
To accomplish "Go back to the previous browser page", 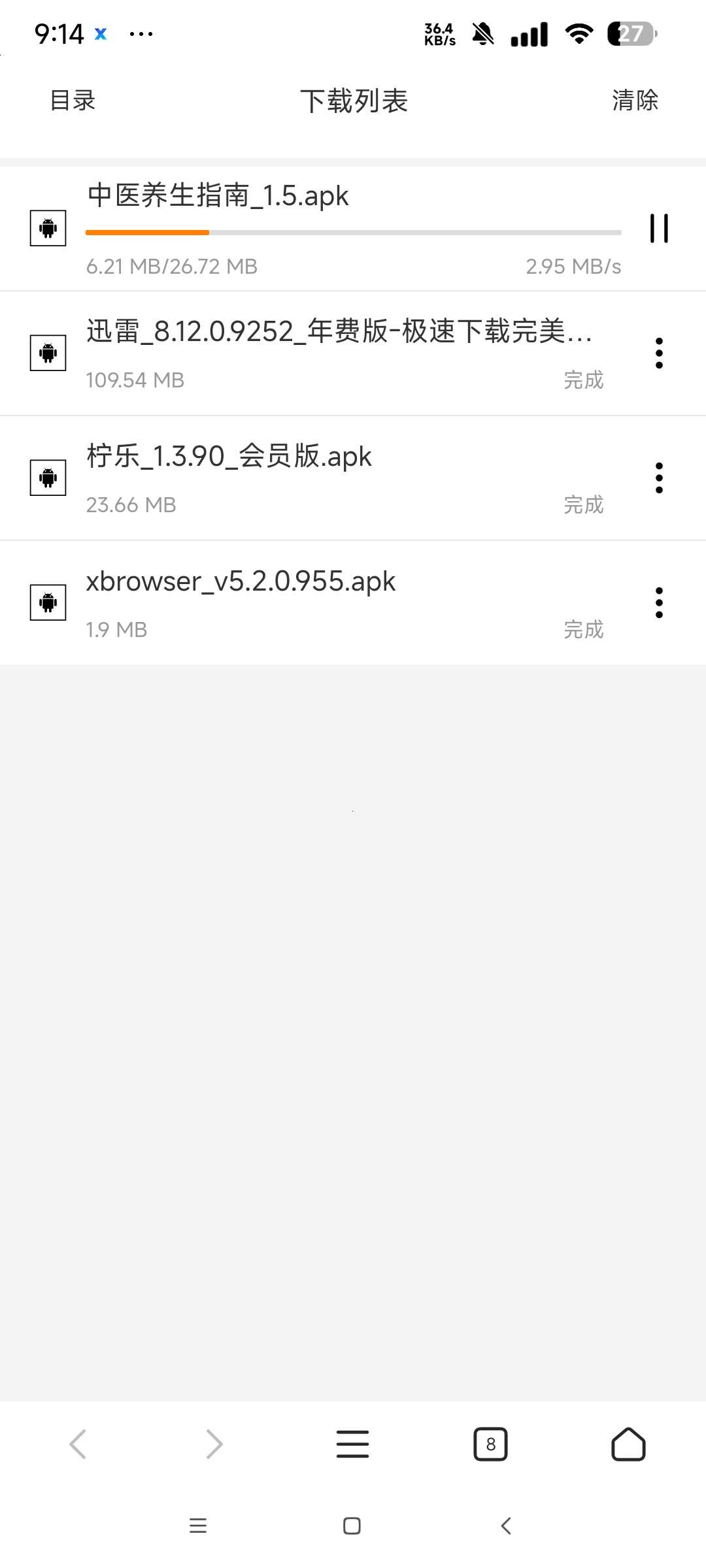I will pos(78,1444).
